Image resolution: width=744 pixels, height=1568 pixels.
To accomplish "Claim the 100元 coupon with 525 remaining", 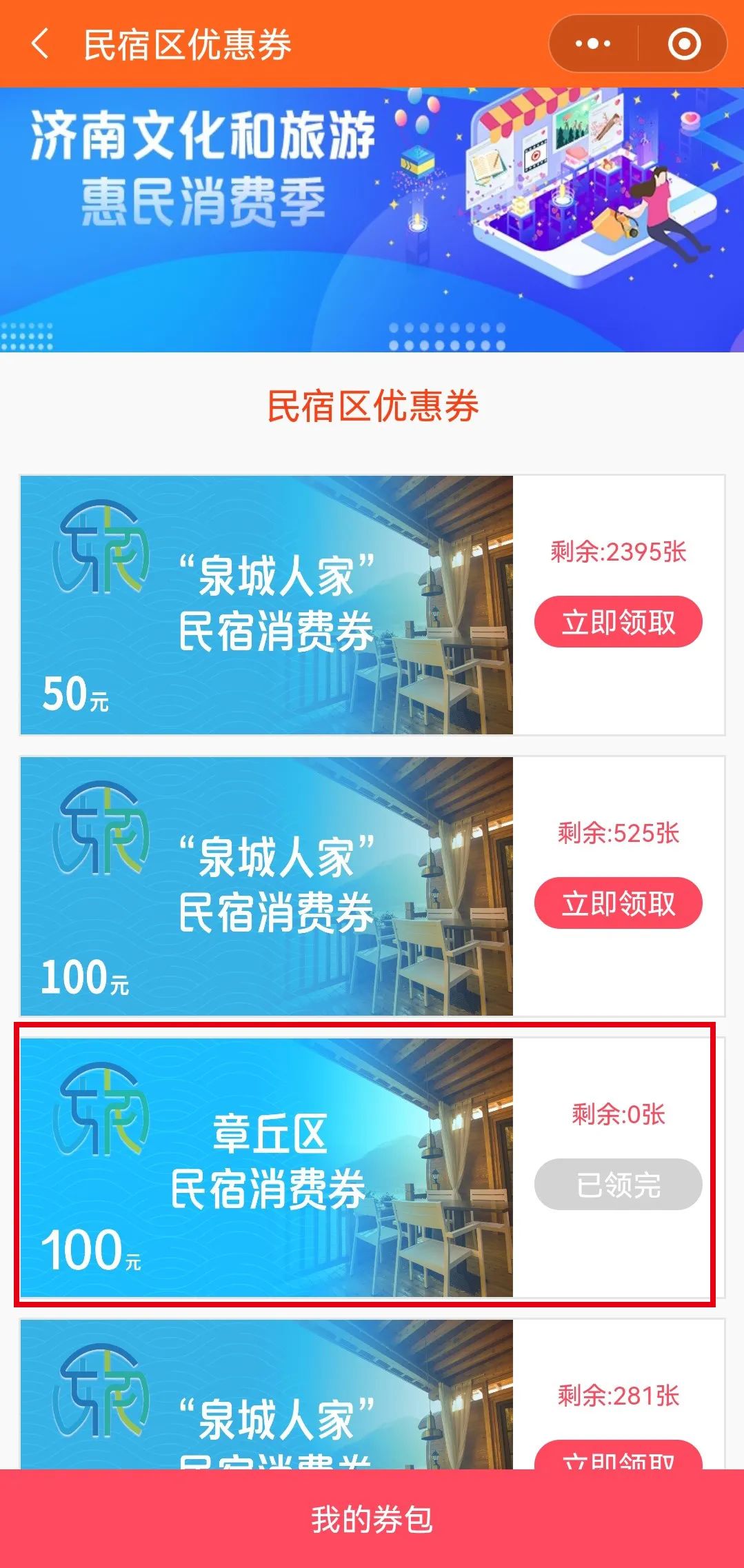I will (x=618, y=903).
